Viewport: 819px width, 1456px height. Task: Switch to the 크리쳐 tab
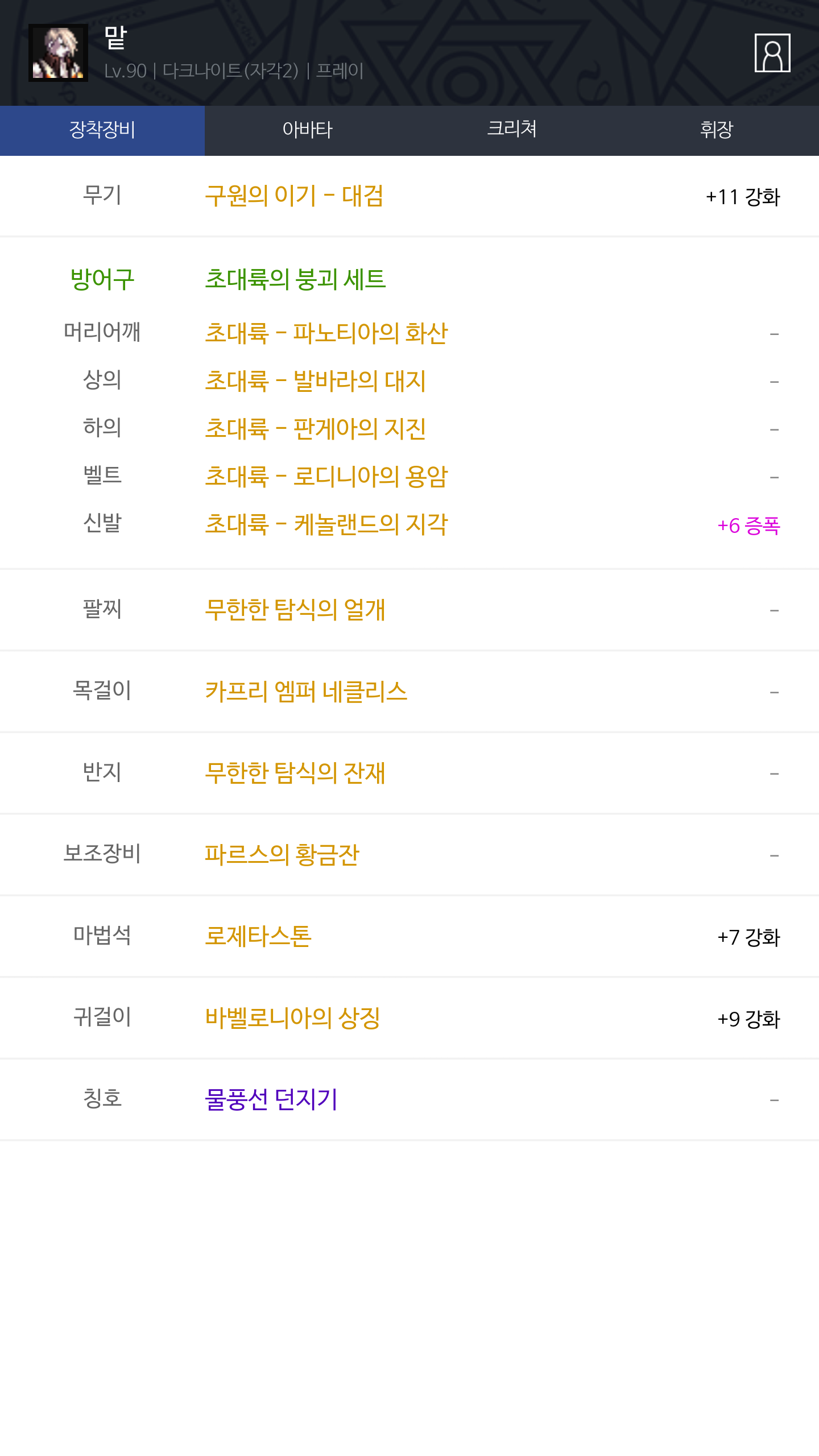pyautogui.click(x=512, y=130)
